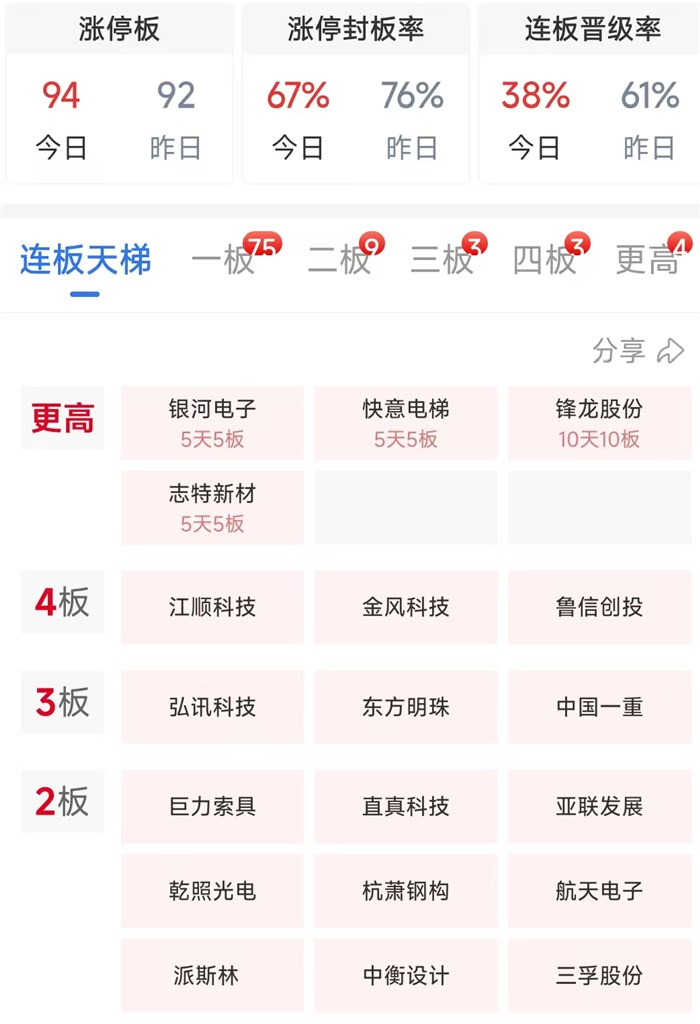Switch to the 更高 tab
700x1024 pixels.
tap(647, 259)
